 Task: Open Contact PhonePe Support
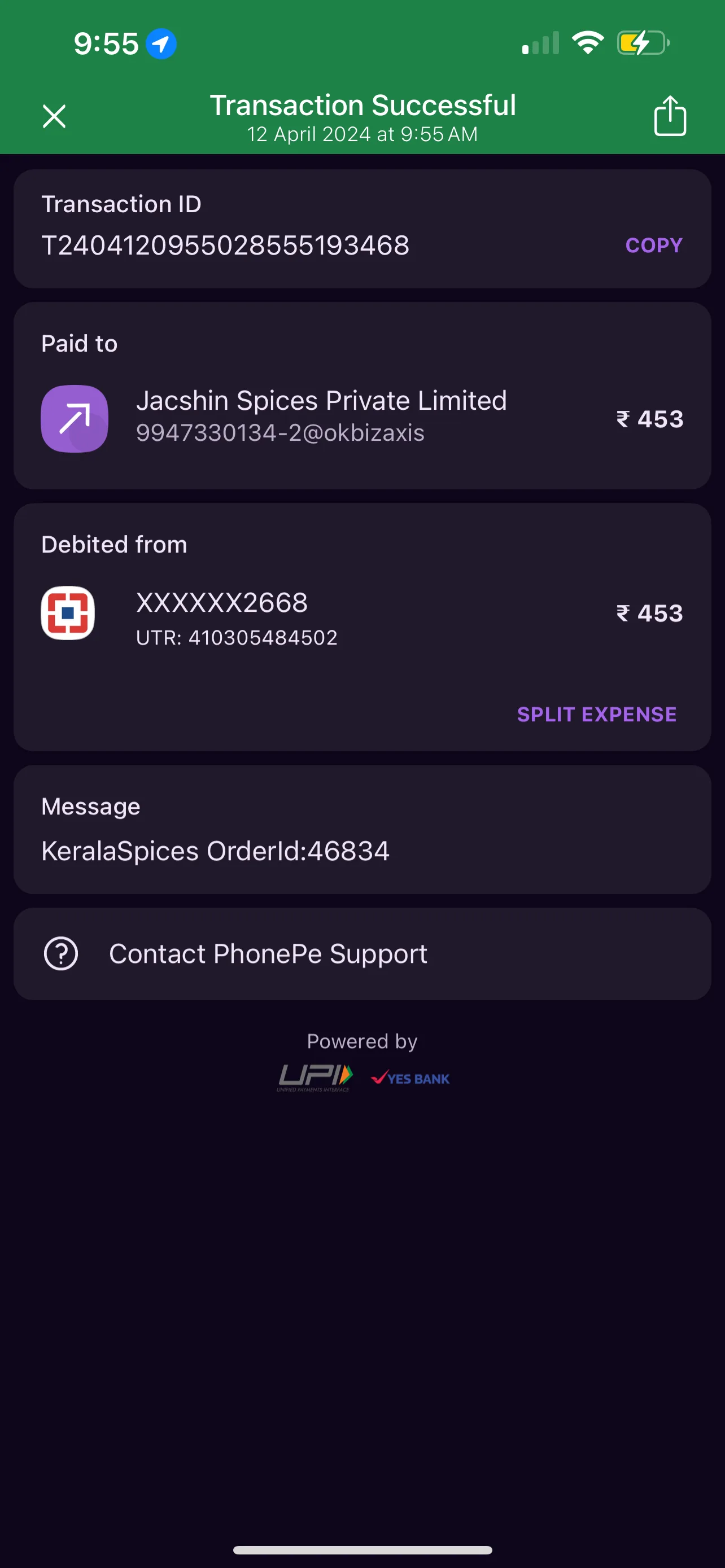(362, 954)
